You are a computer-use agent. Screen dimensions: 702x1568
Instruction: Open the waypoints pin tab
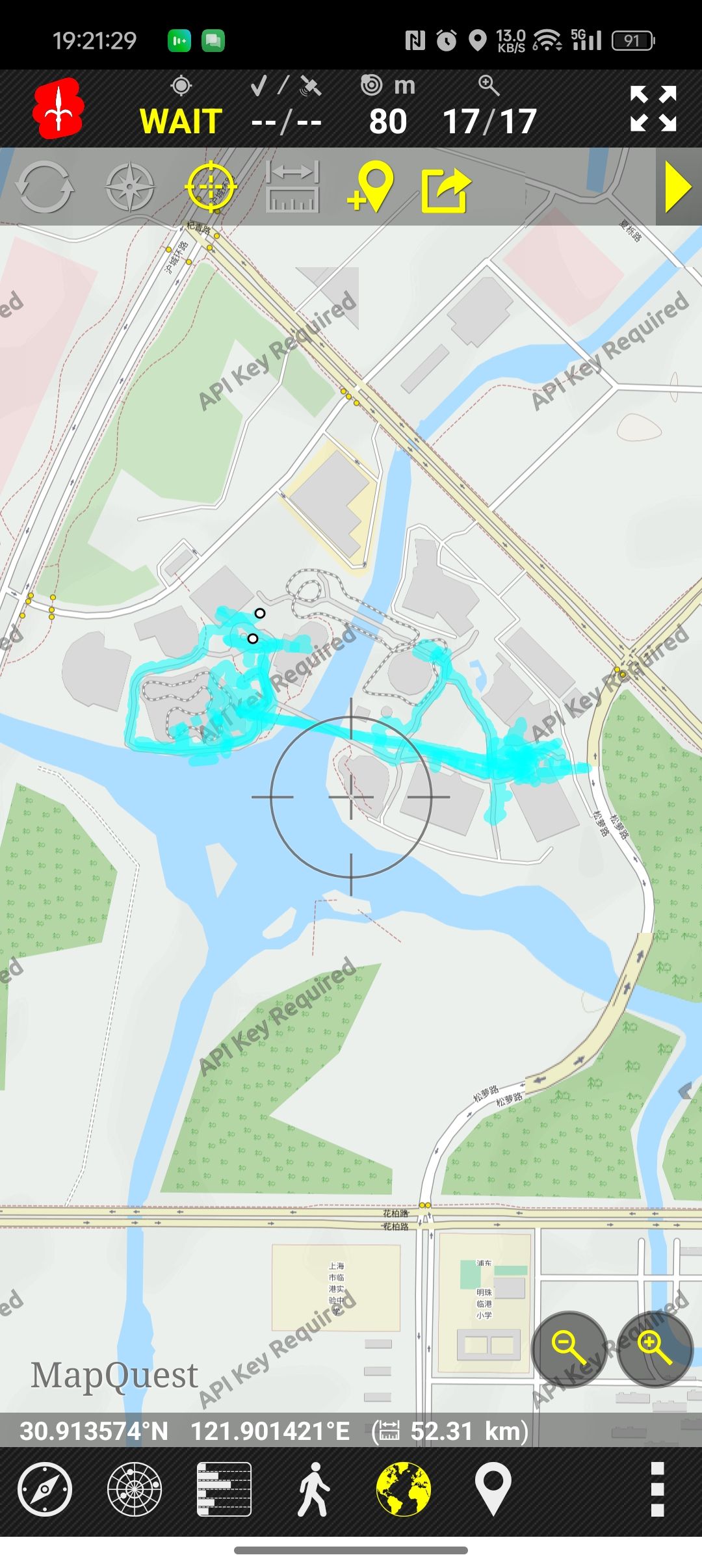[x=493, y=1489]
